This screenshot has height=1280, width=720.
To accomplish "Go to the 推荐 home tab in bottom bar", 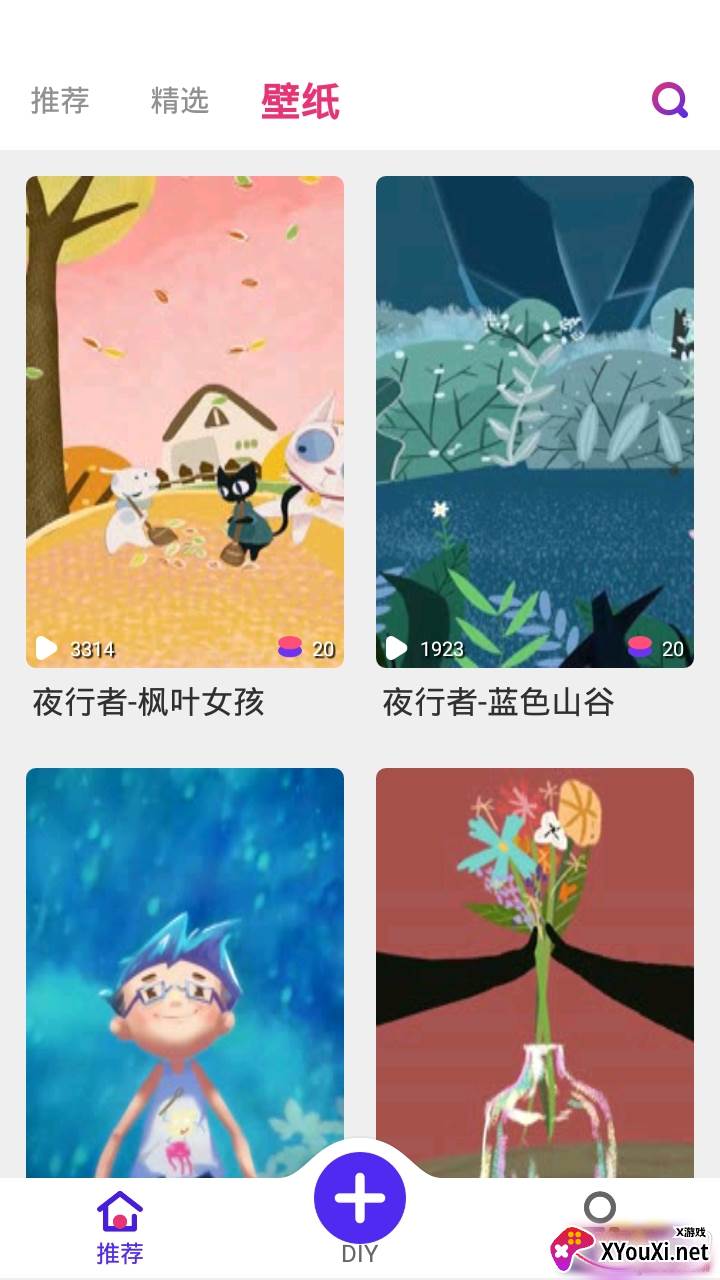I will tap(120, 1227).
